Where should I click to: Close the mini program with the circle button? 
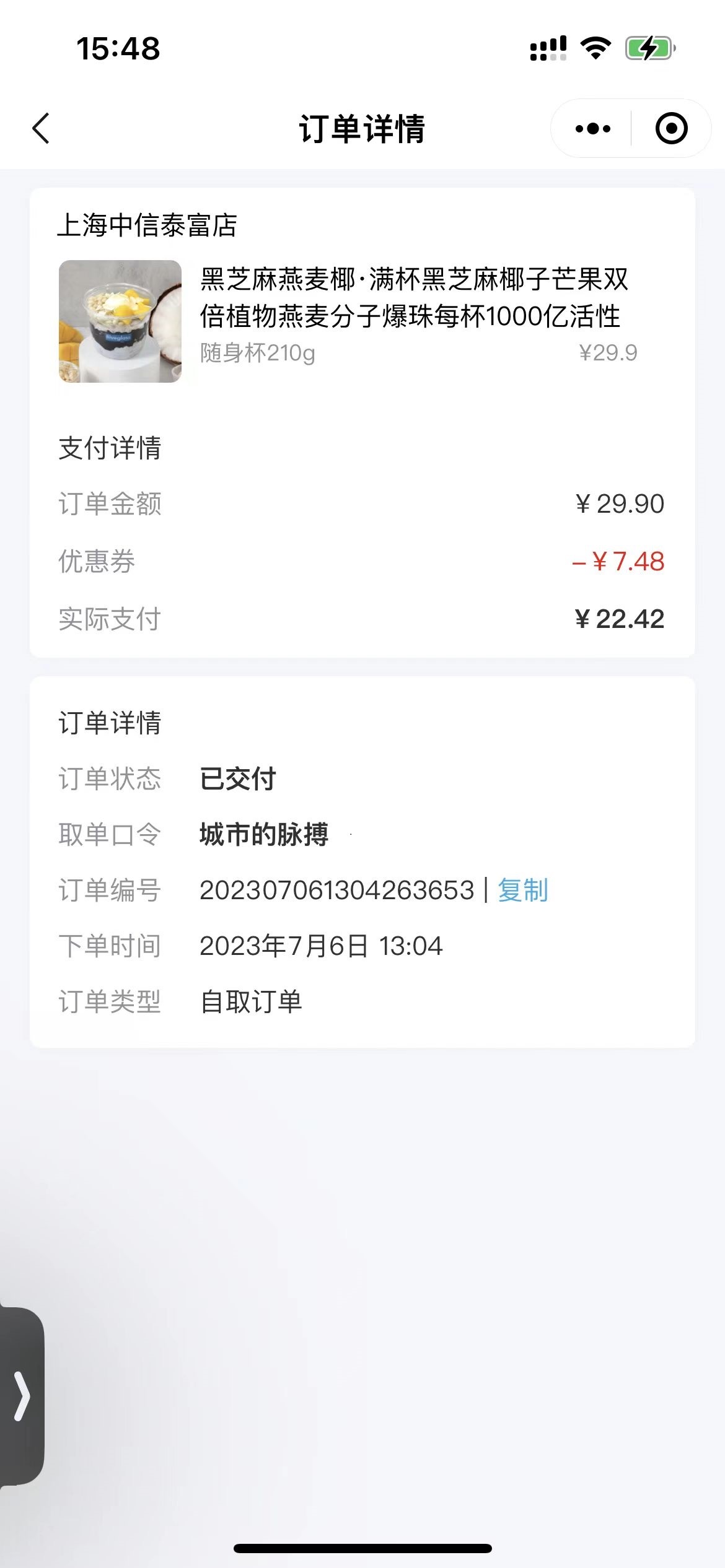[672, 129]
